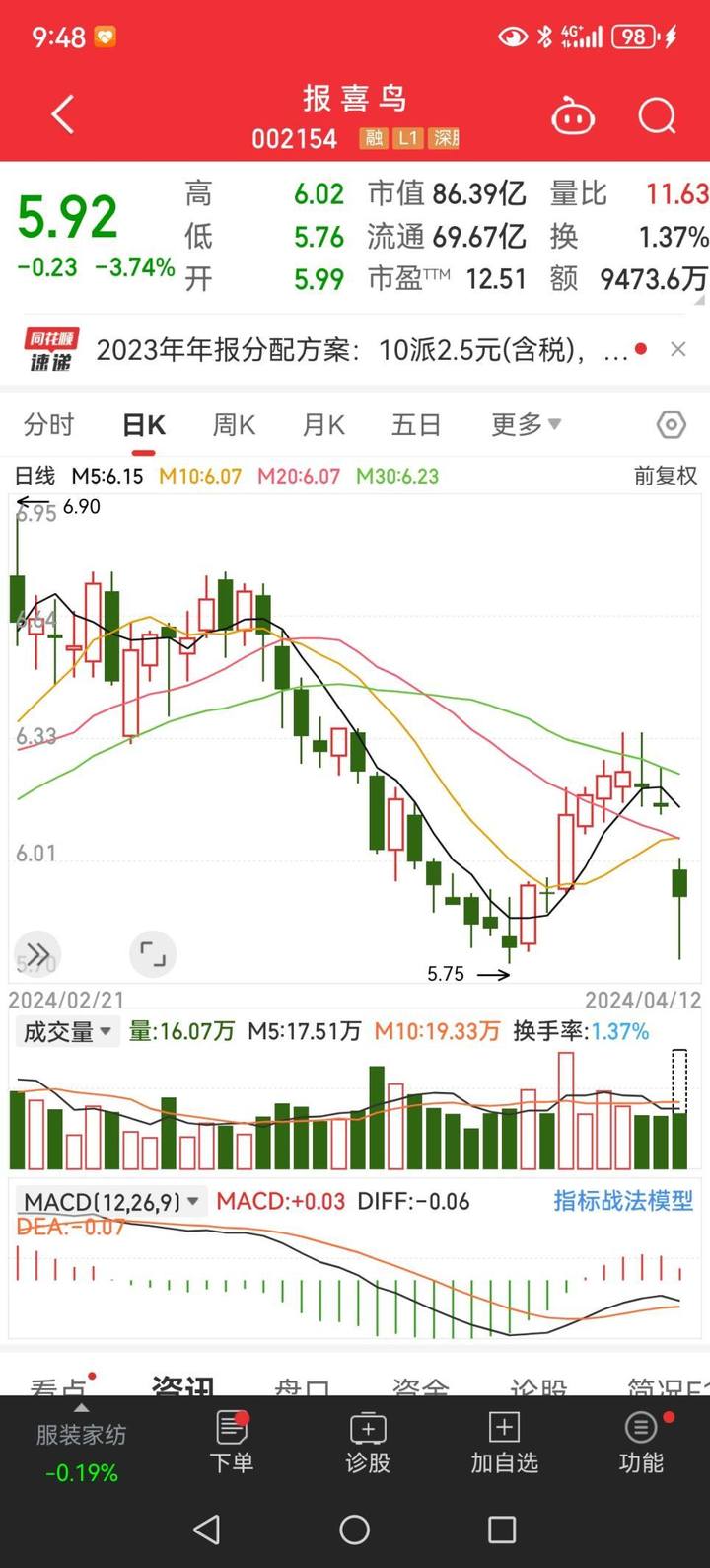Open 成交量 indicator dropdown

[x=67, y=1032]
